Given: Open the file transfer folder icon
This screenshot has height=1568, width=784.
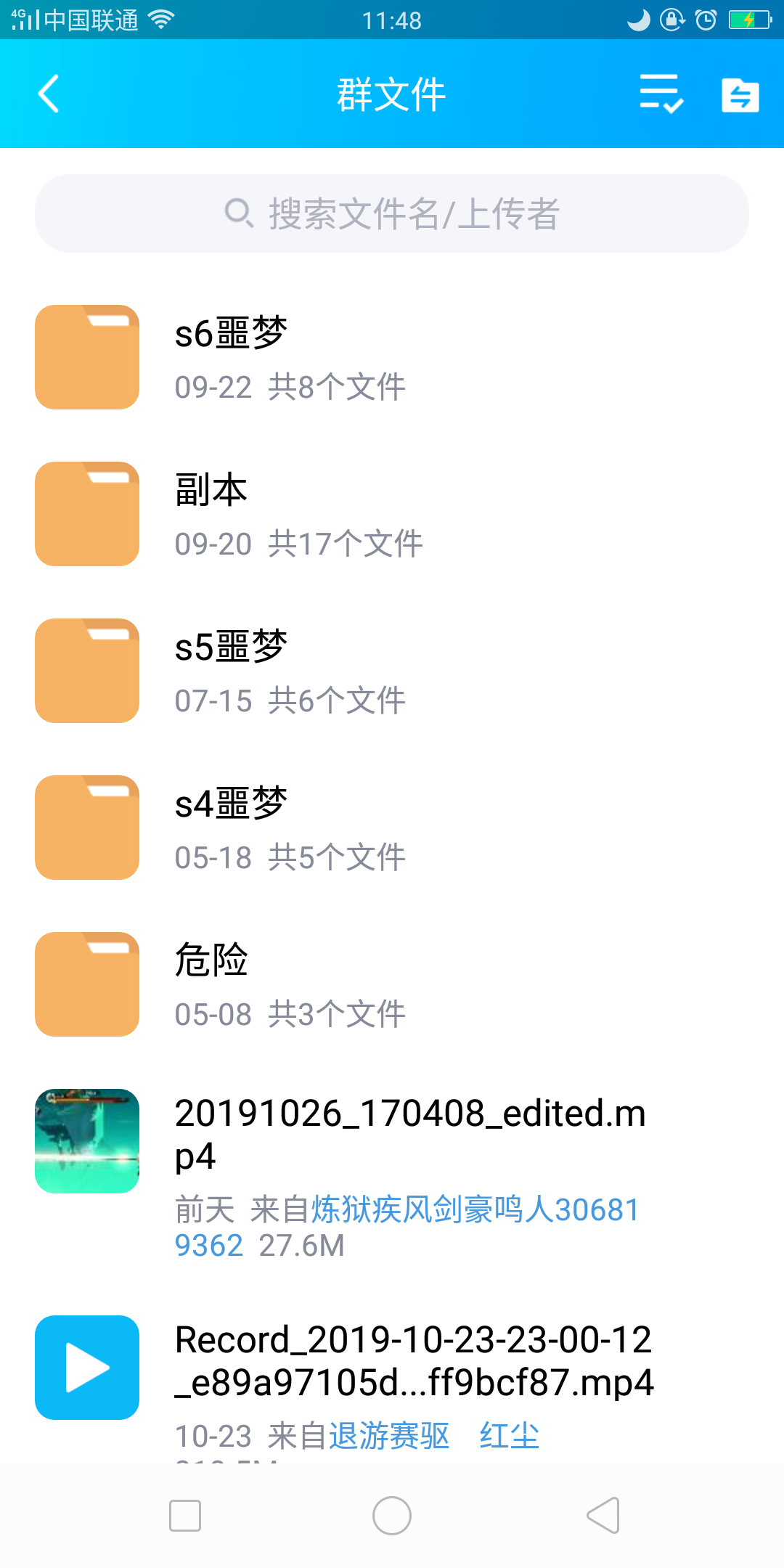Looking at the screenshot, I should pyautogui.click(x=740, y=94).
